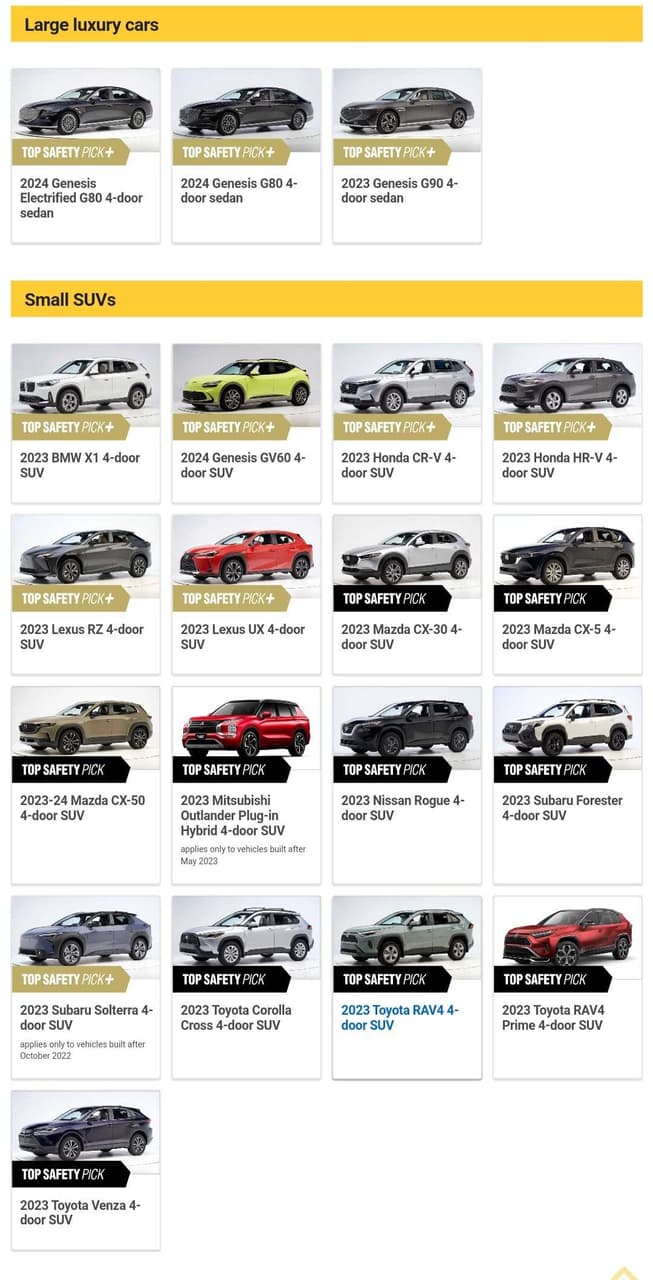
Task: View the 2023 Mazda CX-5 card
Action: click(567, 596)
